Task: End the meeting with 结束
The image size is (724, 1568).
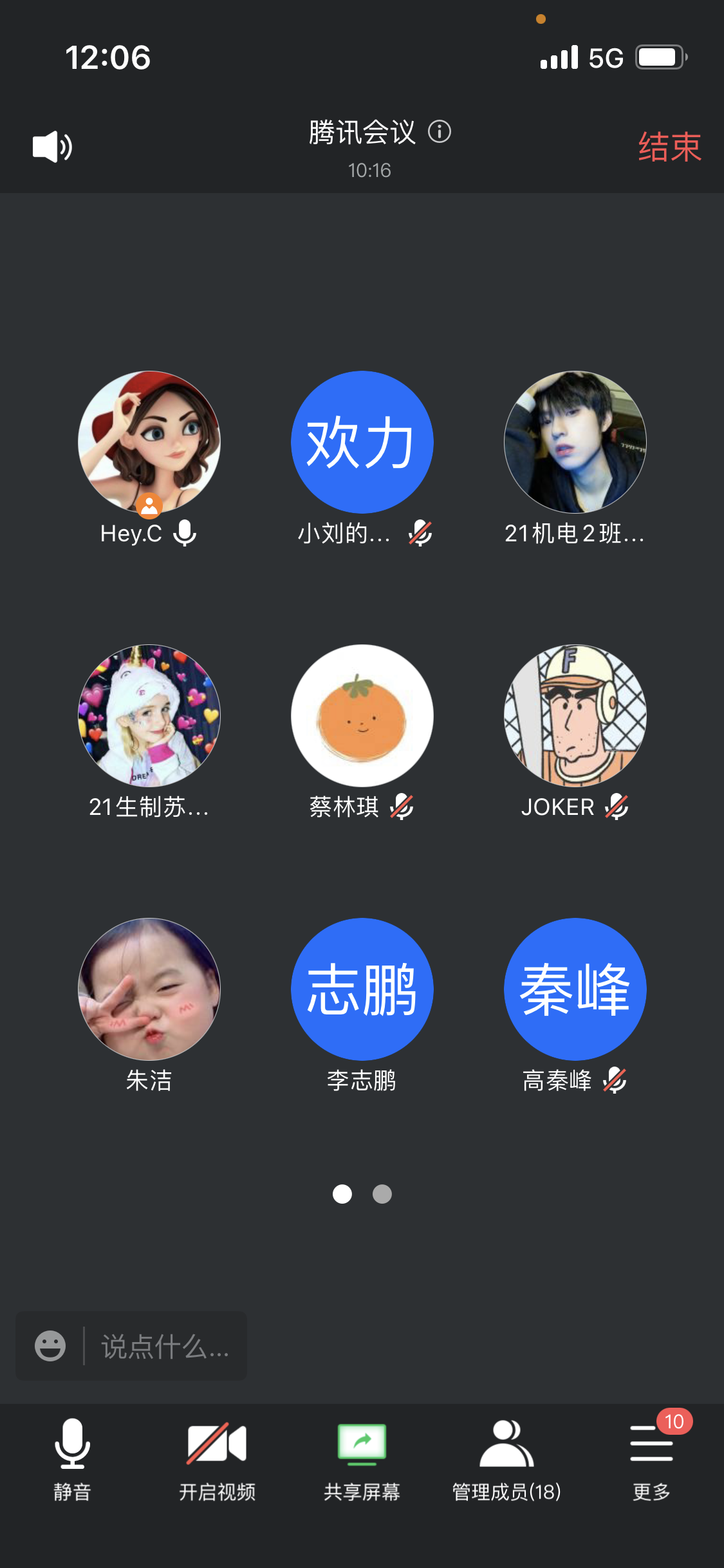Action: 669,147
